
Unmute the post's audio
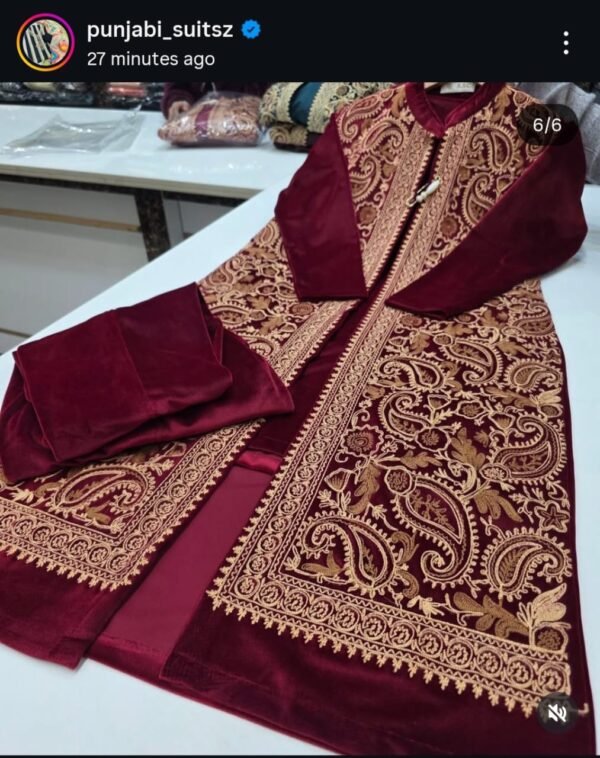(x=559, y=712)
